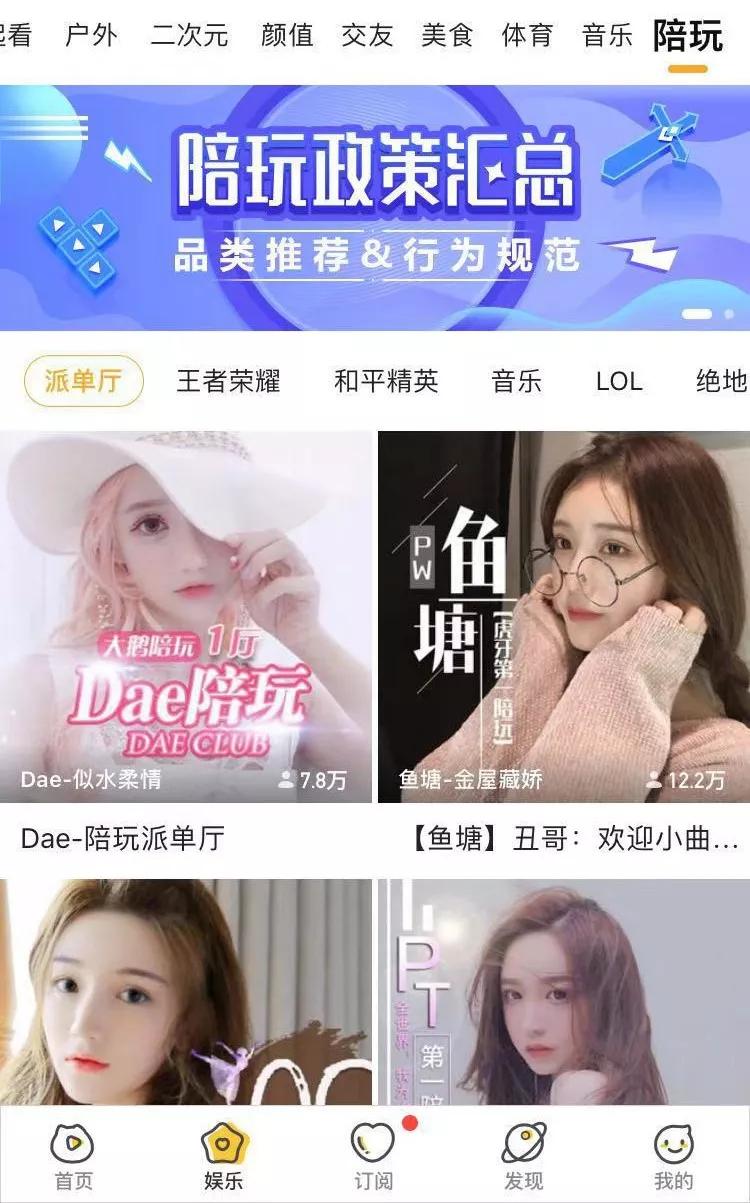Open the PT 第一陪玩 room card
The height and width of the screenshot is (1203, 750).
click(564, 990)
